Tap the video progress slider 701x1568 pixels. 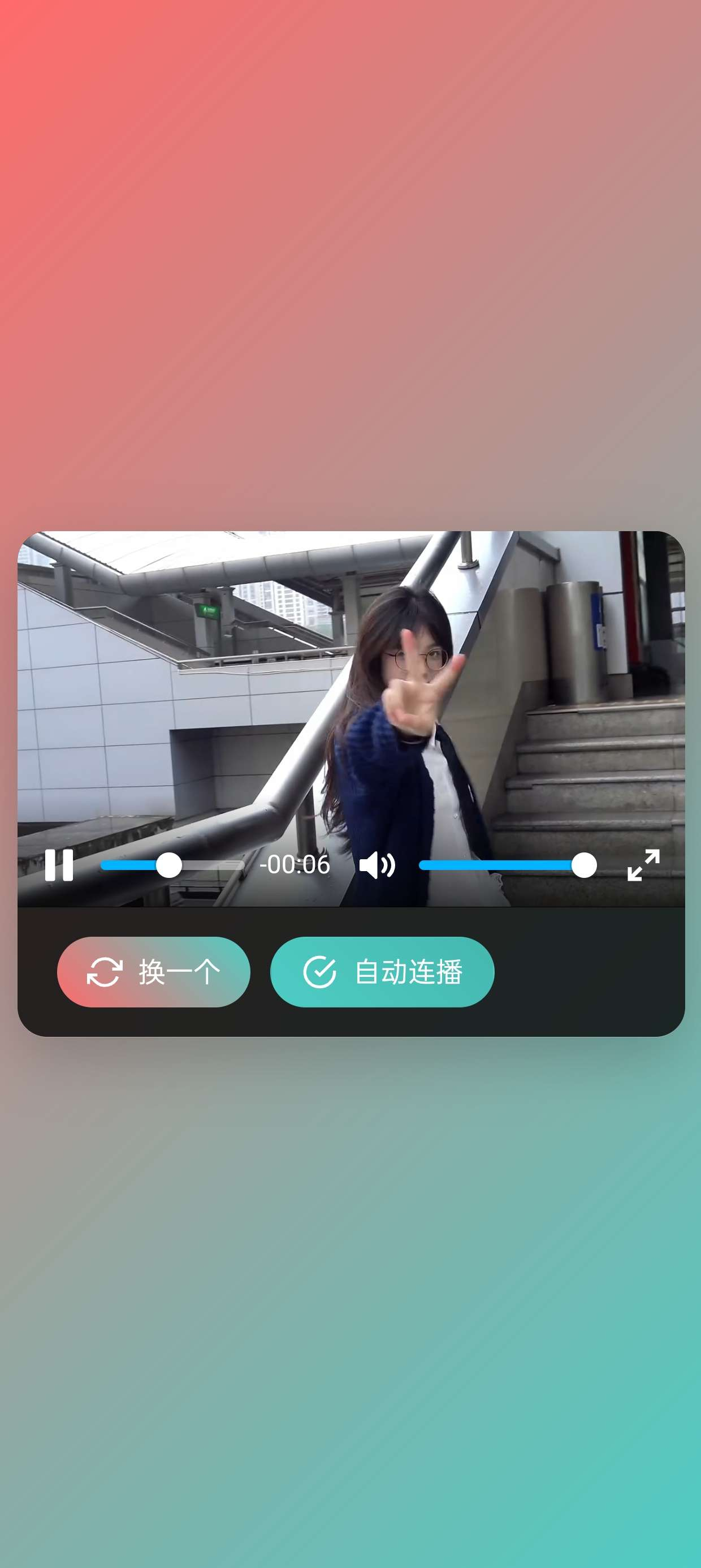pos(172,865)
